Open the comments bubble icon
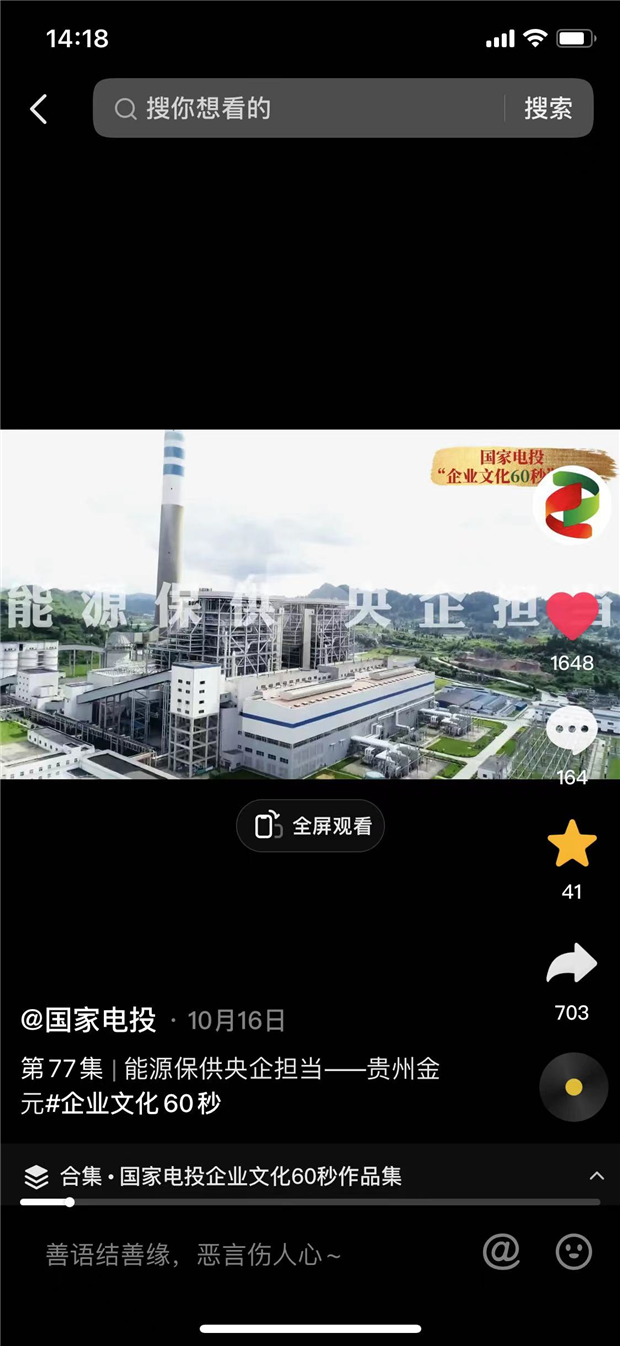This screenshot has width=620, height=1346. pyautogui.click(x=571, y=731)
